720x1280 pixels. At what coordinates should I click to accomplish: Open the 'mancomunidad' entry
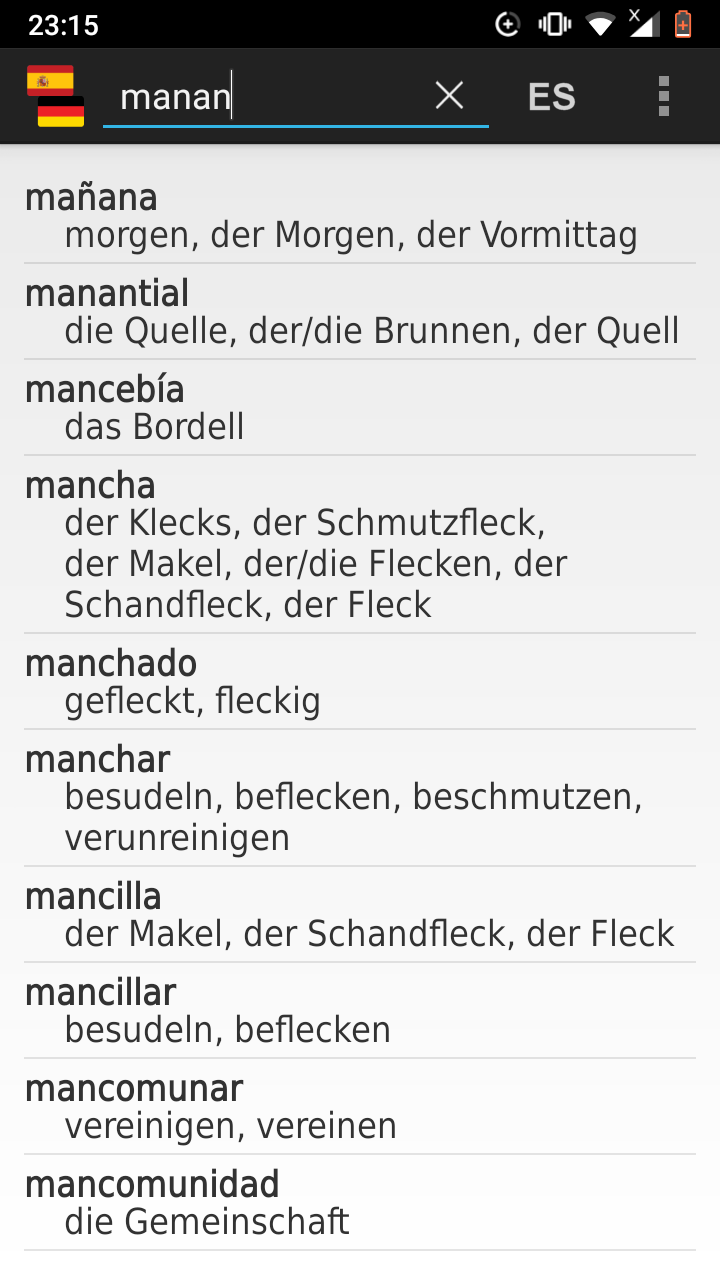tap(360, 1200)
